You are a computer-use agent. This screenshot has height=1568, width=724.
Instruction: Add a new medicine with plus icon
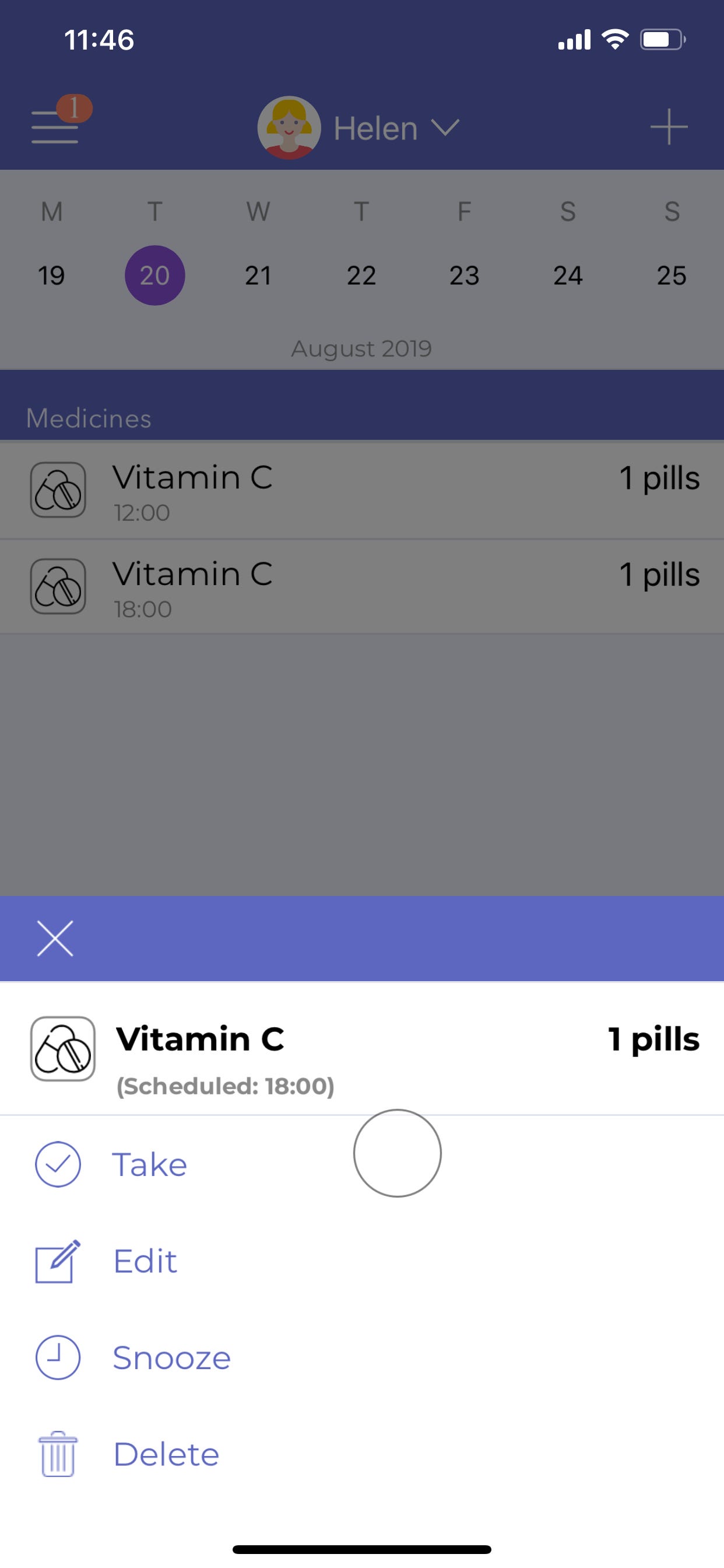(x=669, y=127)
